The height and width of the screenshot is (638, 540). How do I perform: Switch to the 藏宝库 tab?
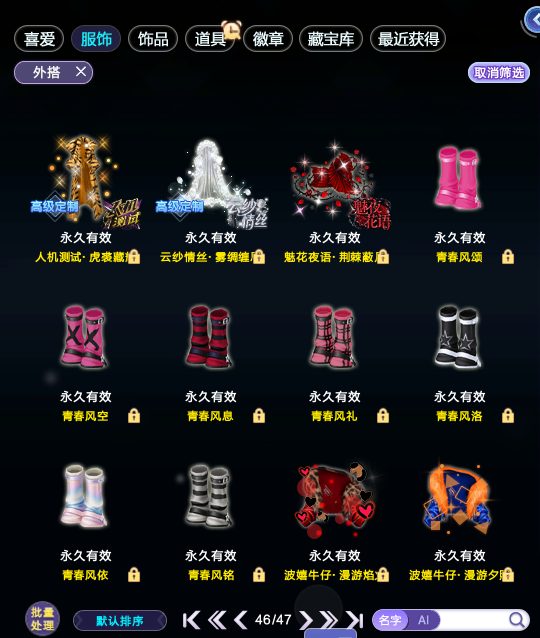click(330, 39)
